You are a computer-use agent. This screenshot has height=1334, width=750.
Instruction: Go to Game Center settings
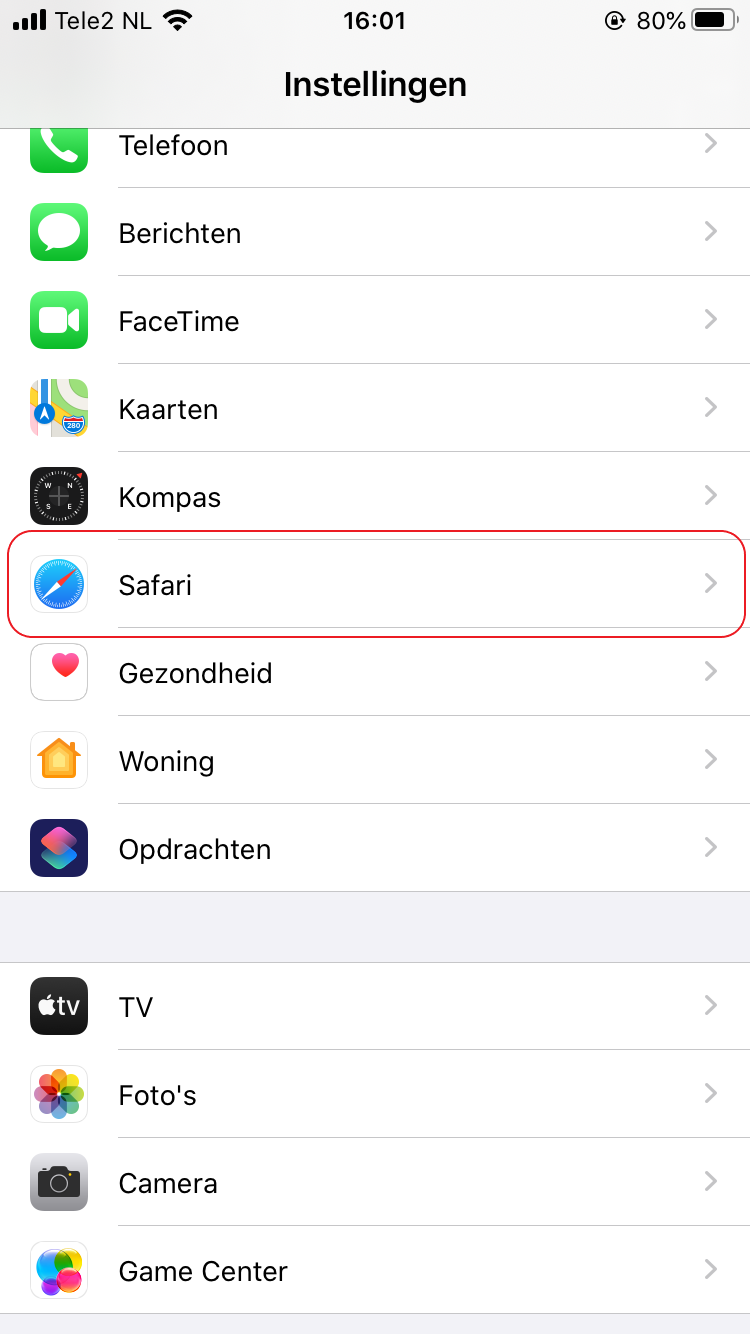coord(375,1271)
